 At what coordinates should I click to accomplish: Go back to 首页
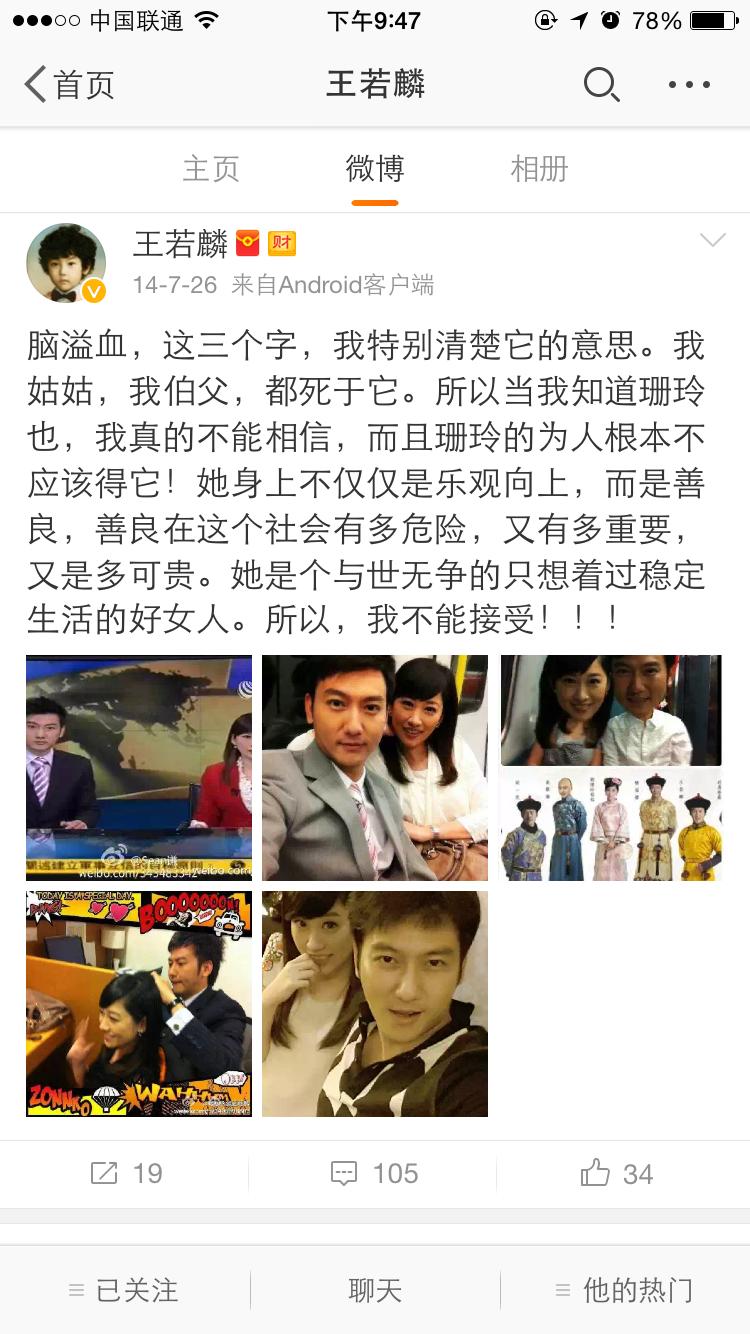click(68, 85)
